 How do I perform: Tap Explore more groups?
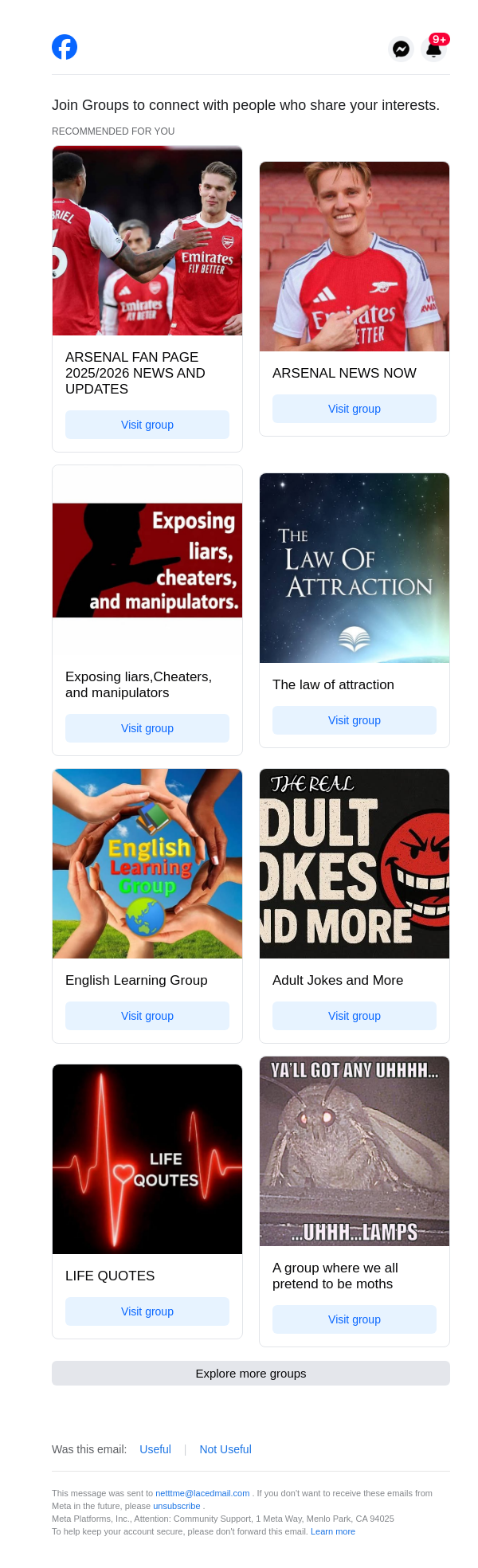(x=251, y=1374)
